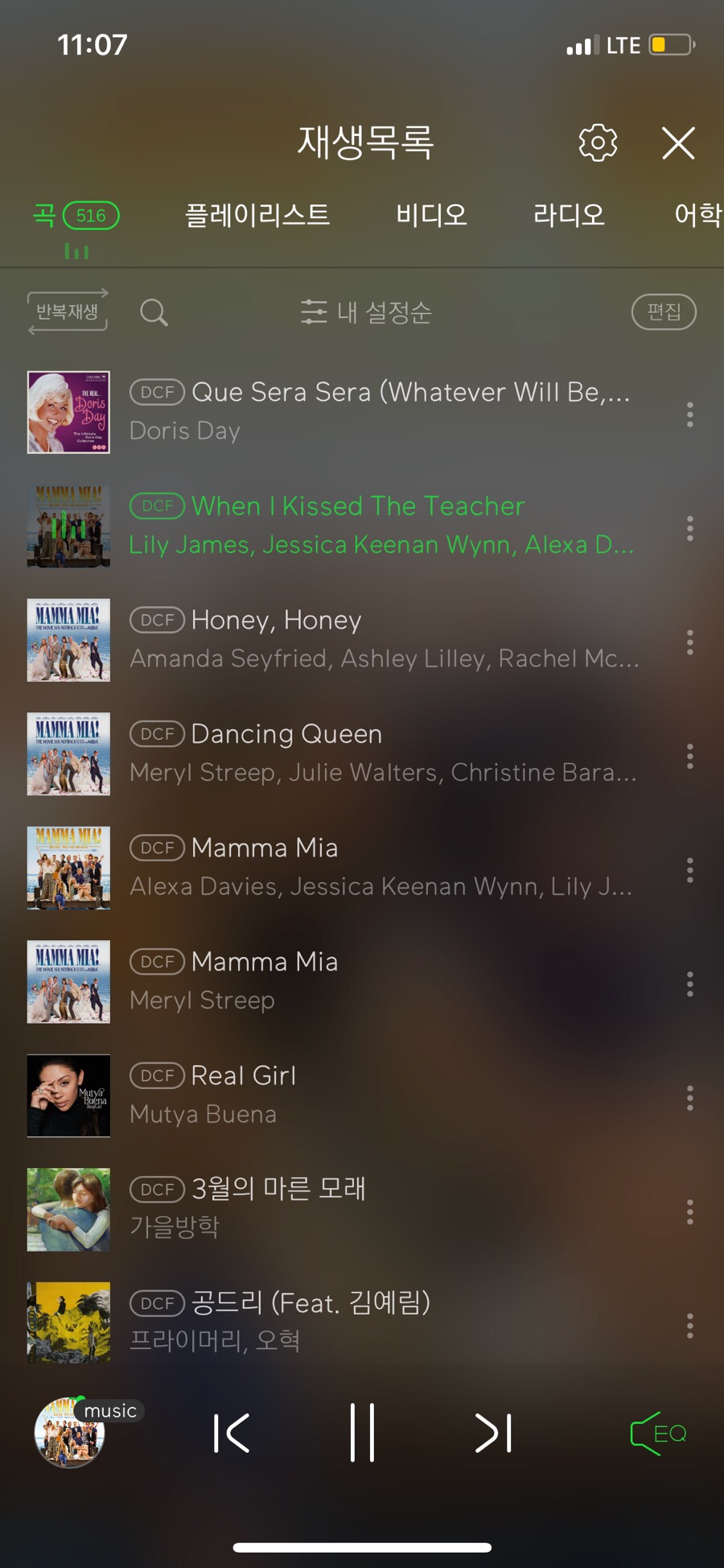The height and width of the screenshot is (1568, 724).
Task: Open playlist settings gear icon
Action: coord(598,143)
